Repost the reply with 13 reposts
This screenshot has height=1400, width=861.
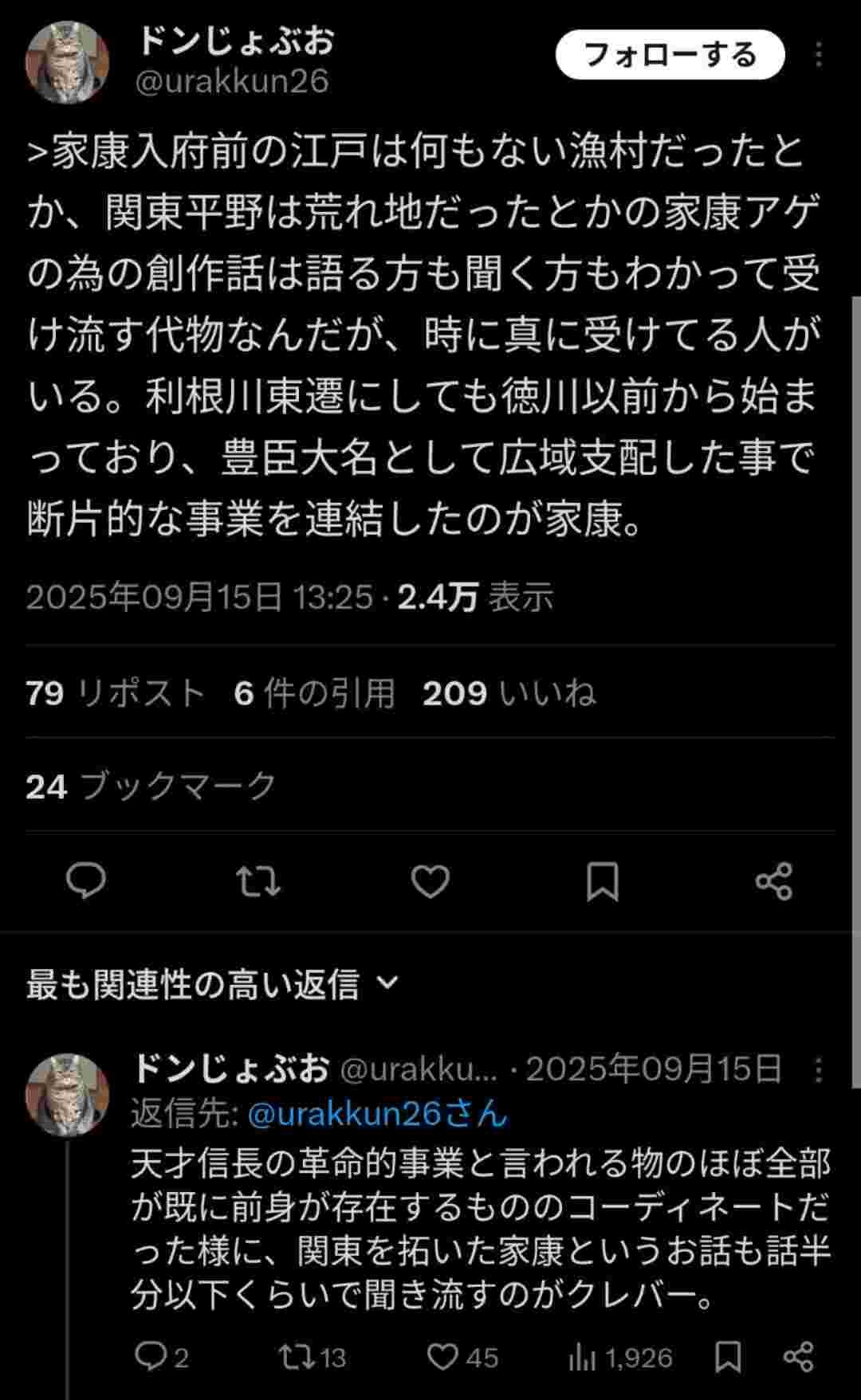312,1357
